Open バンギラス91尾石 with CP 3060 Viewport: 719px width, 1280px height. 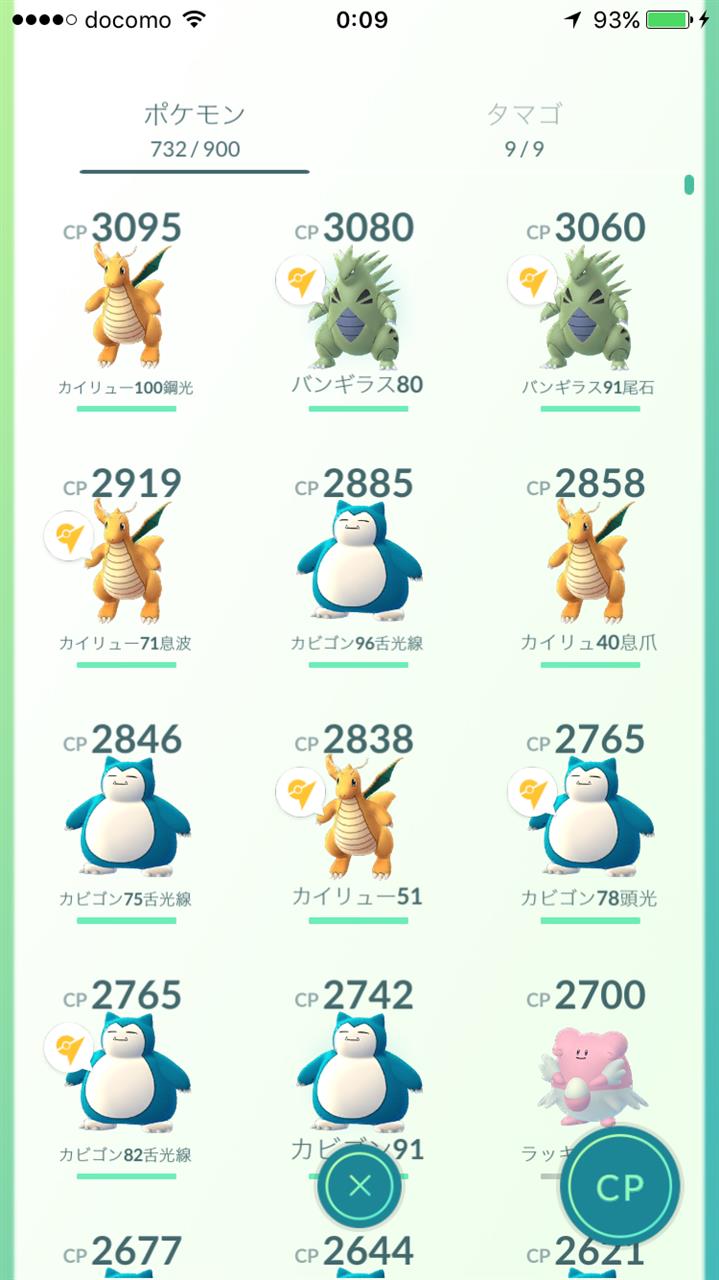(588, 310)
